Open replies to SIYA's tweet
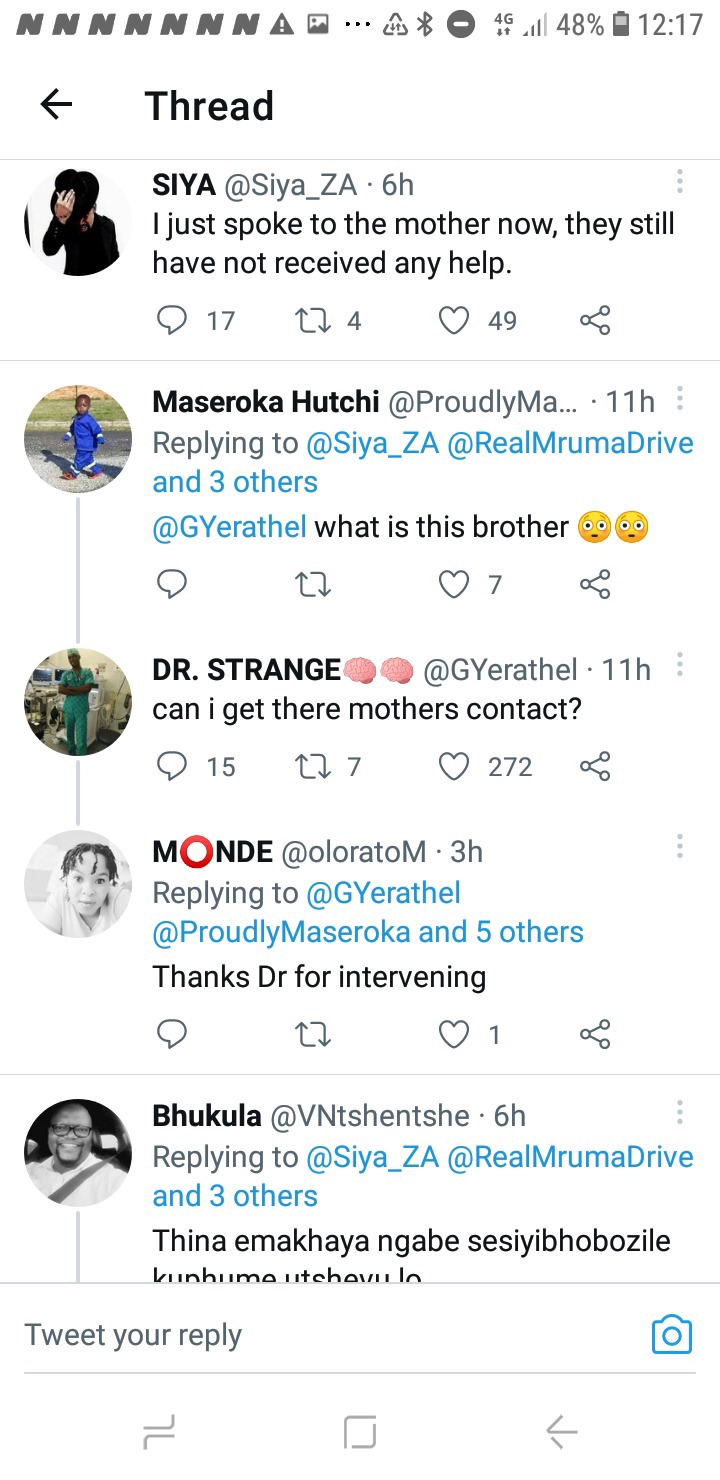Image resolution: width=720 pixels, height=1480 pixels. point(172,320)
